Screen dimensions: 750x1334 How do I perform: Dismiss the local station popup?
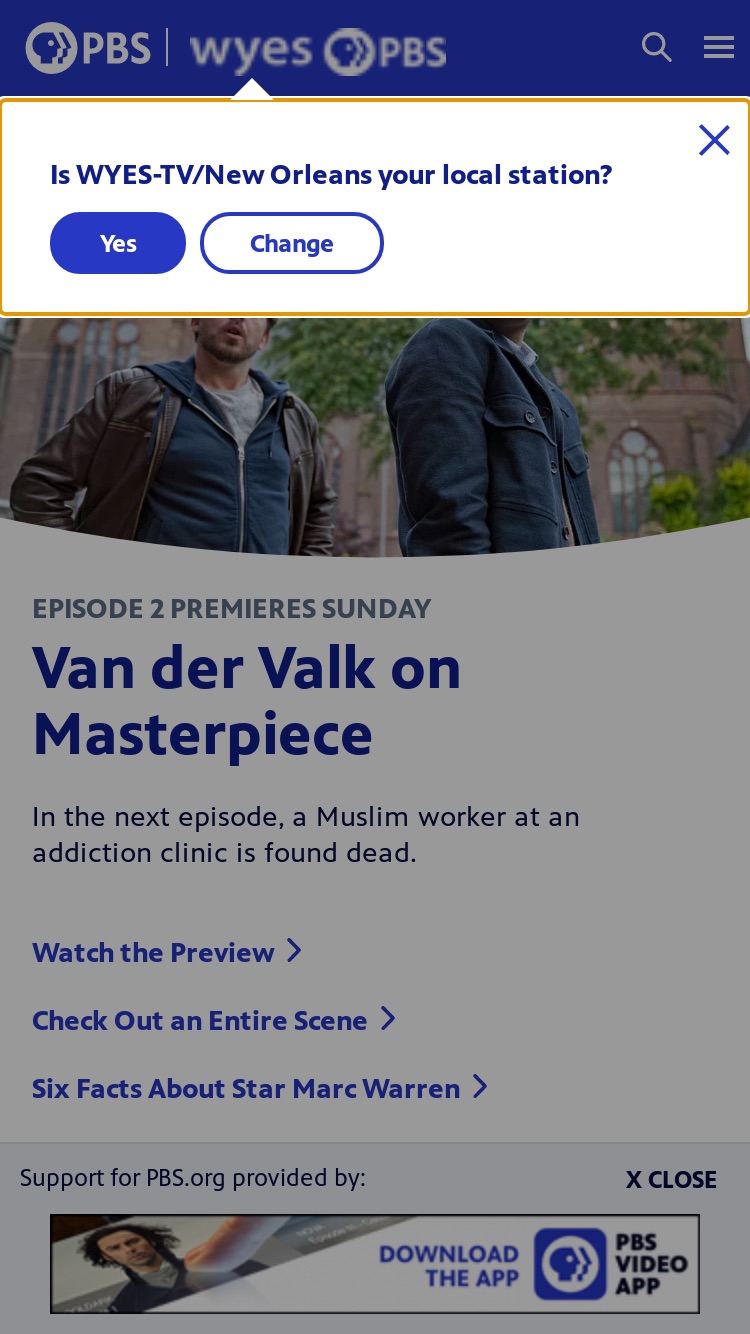(x=714, y=140)
